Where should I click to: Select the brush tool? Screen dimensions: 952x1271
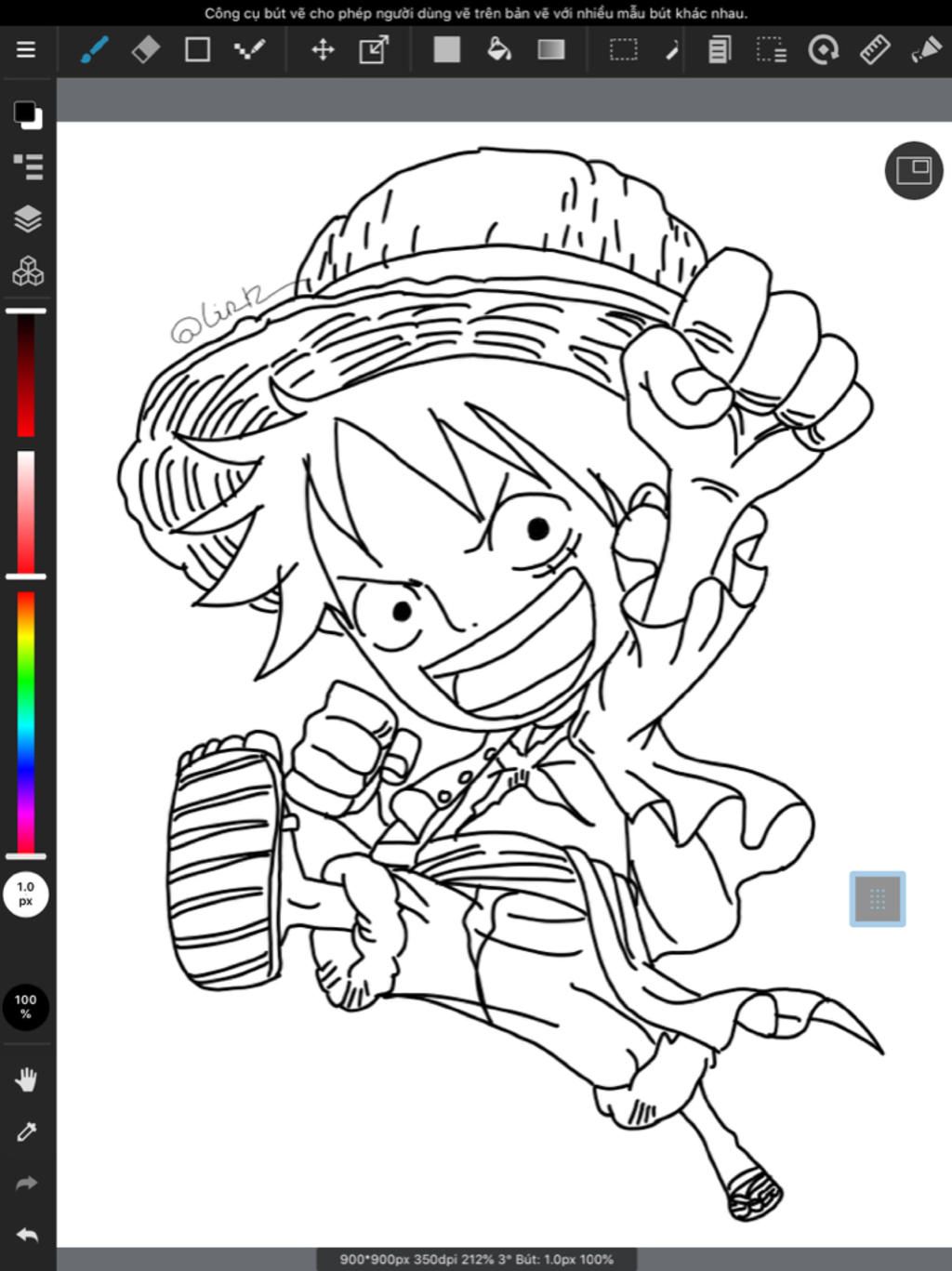pos(94,49)
